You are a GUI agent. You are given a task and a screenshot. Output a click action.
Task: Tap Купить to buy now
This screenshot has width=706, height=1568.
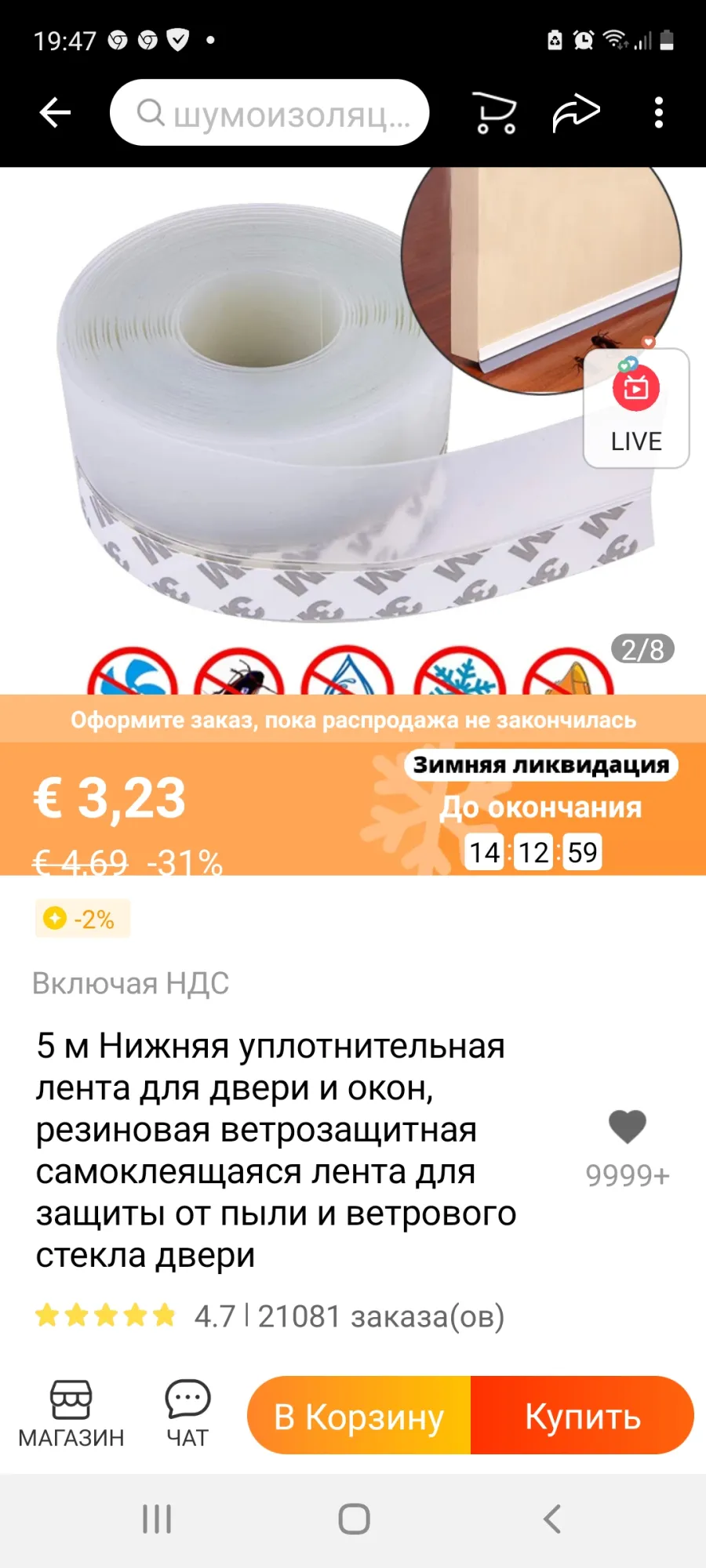583,1416
